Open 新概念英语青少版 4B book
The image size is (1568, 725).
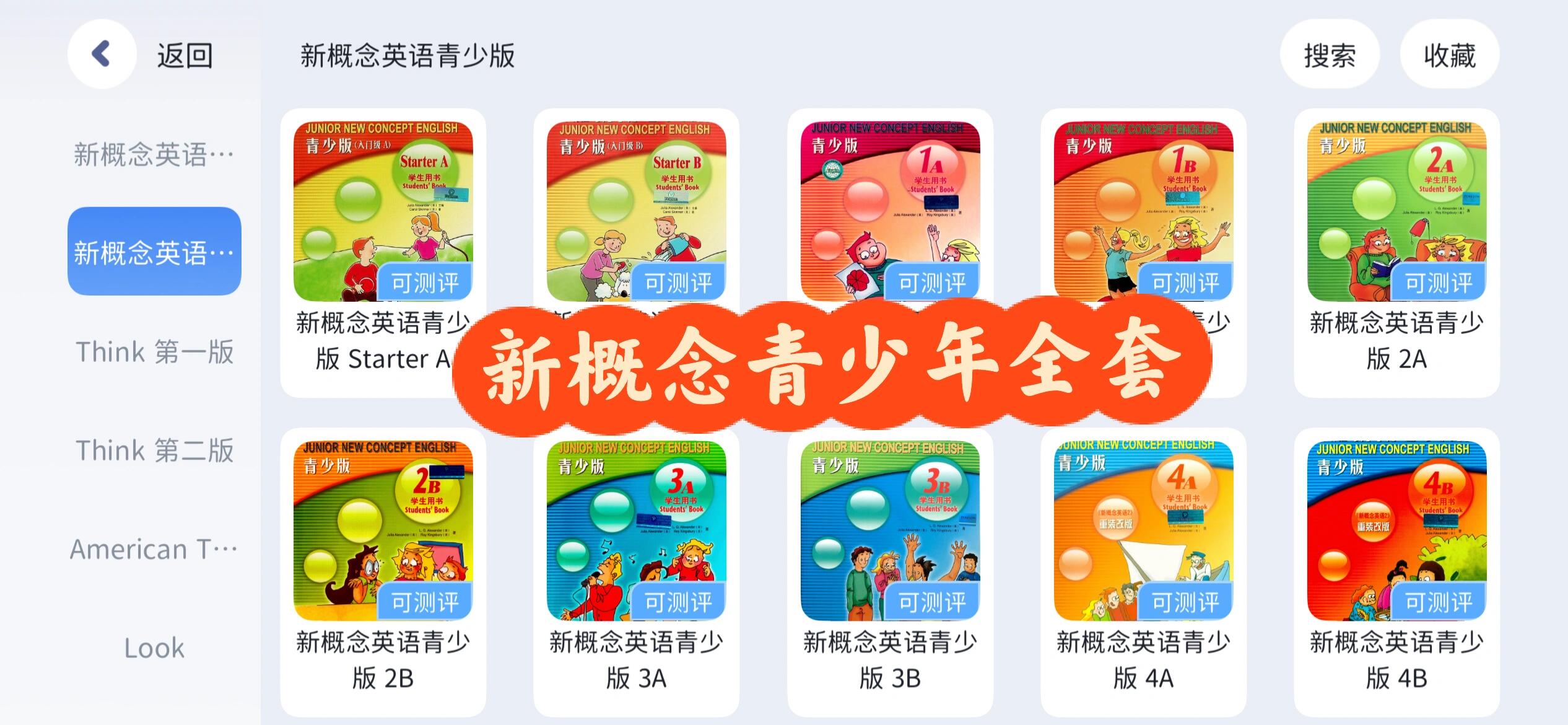pyautogui.click(x=1396, y=530)
